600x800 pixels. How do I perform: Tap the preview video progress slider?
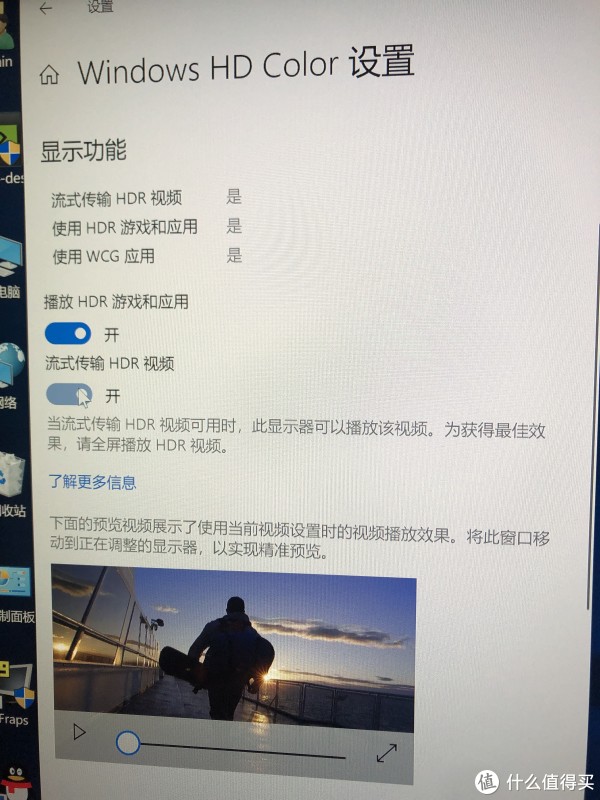click(x=128, y=742)
